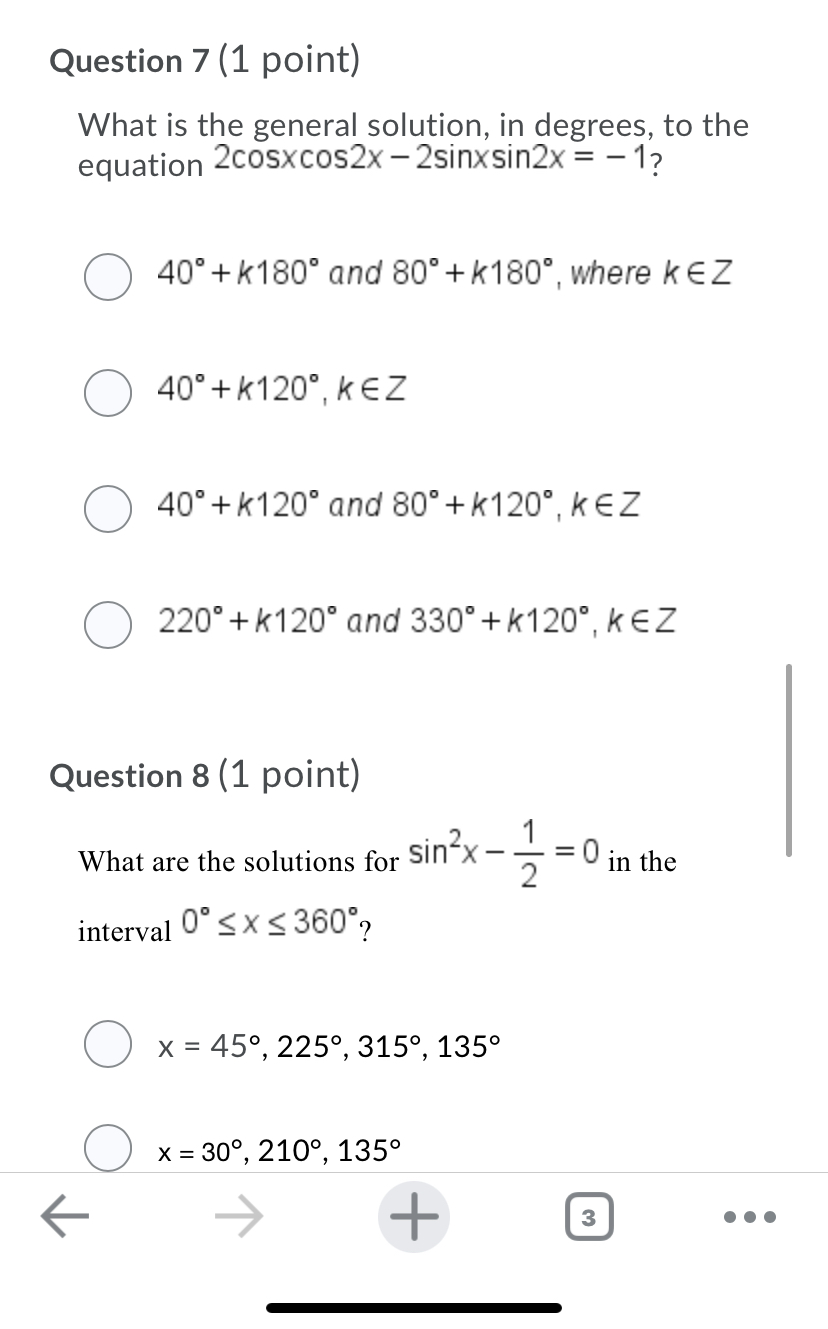Screen dimensions: 828x1329
Task: Select answer 40°+k120°, k∈Z
Action: pos(107,393)
